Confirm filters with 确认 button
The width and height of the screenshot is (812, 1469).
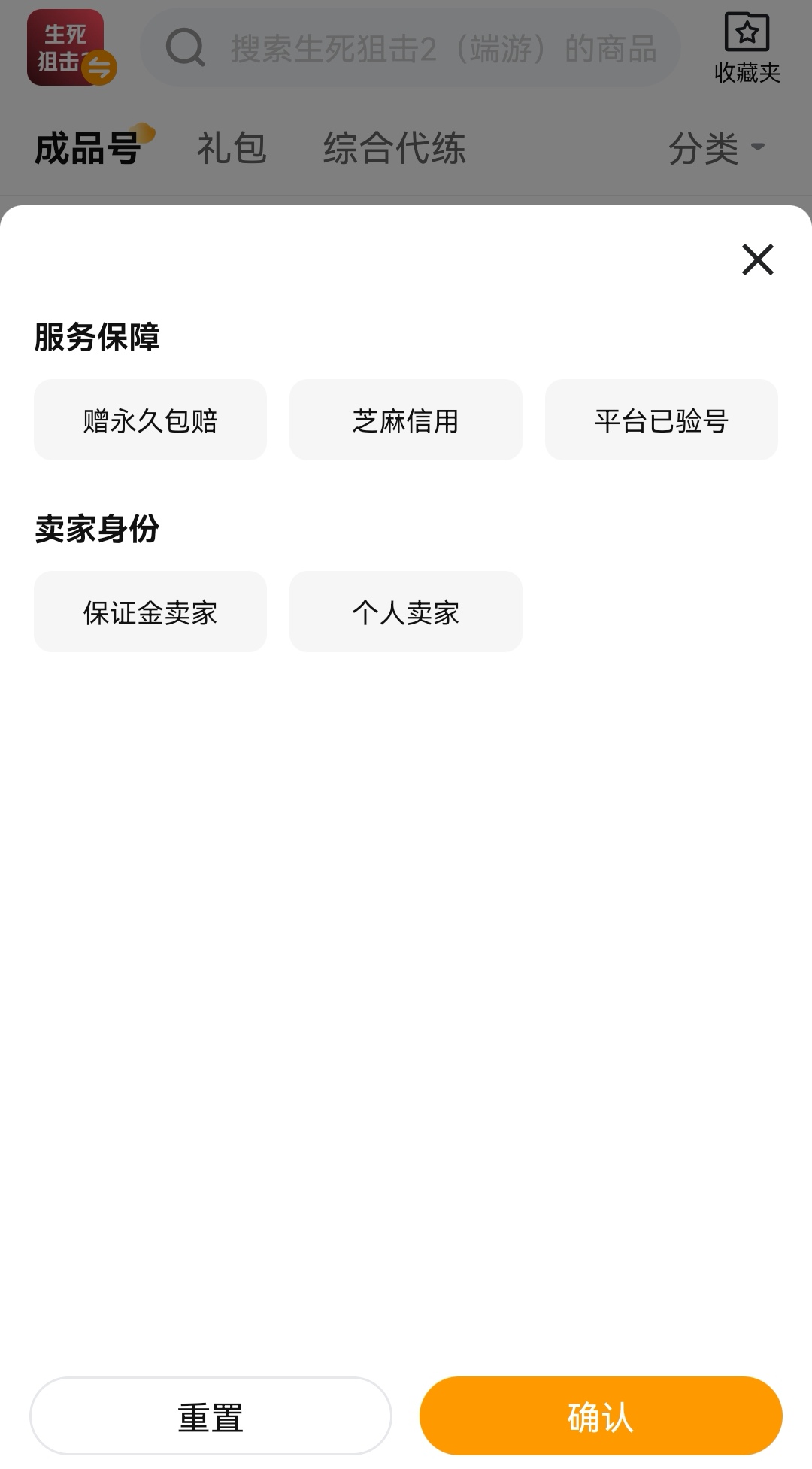(601, 1416)
